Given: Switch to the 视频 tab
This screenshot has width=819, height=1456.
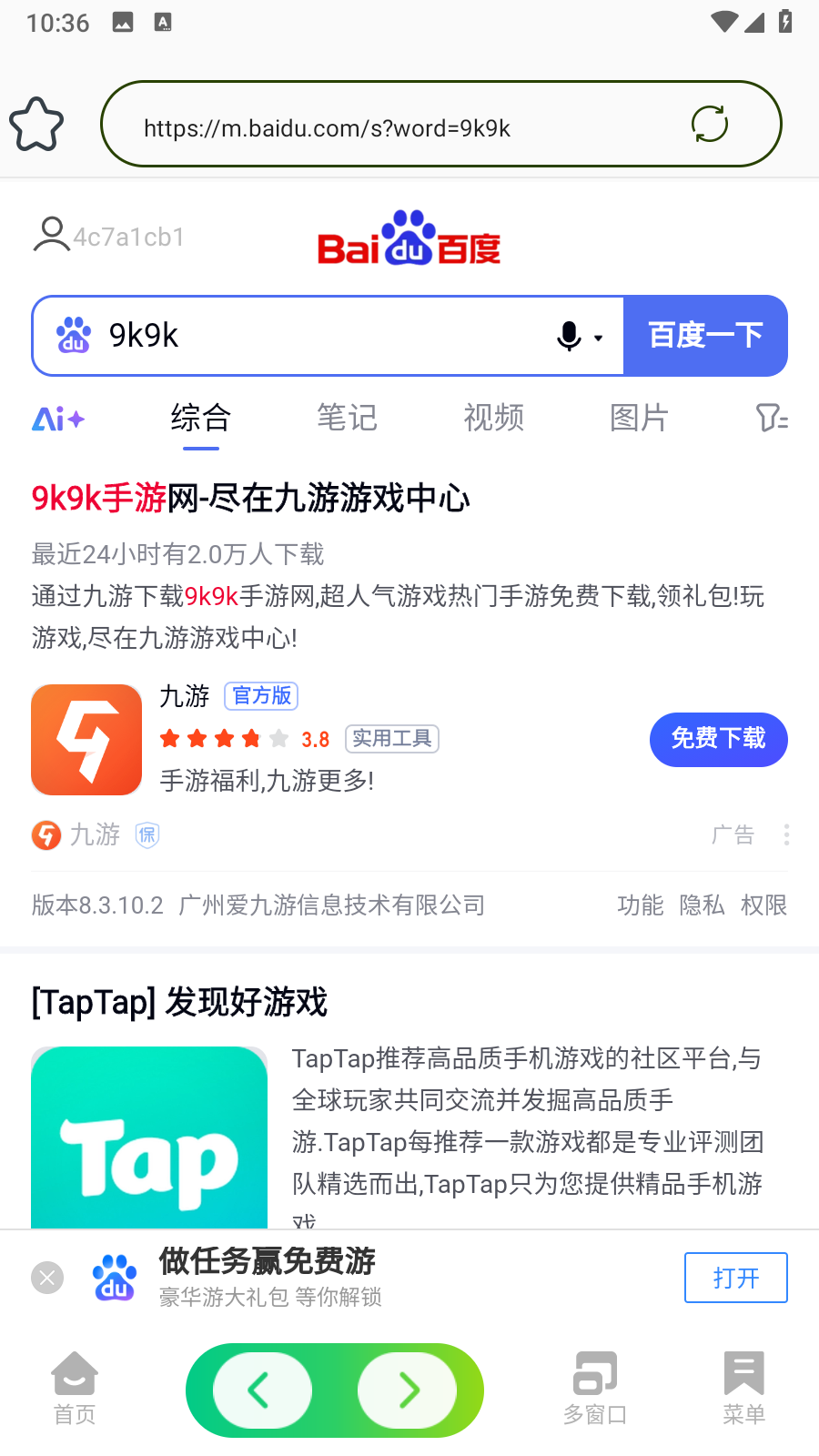Looking at the screenshot, I should tap(493, 418).
